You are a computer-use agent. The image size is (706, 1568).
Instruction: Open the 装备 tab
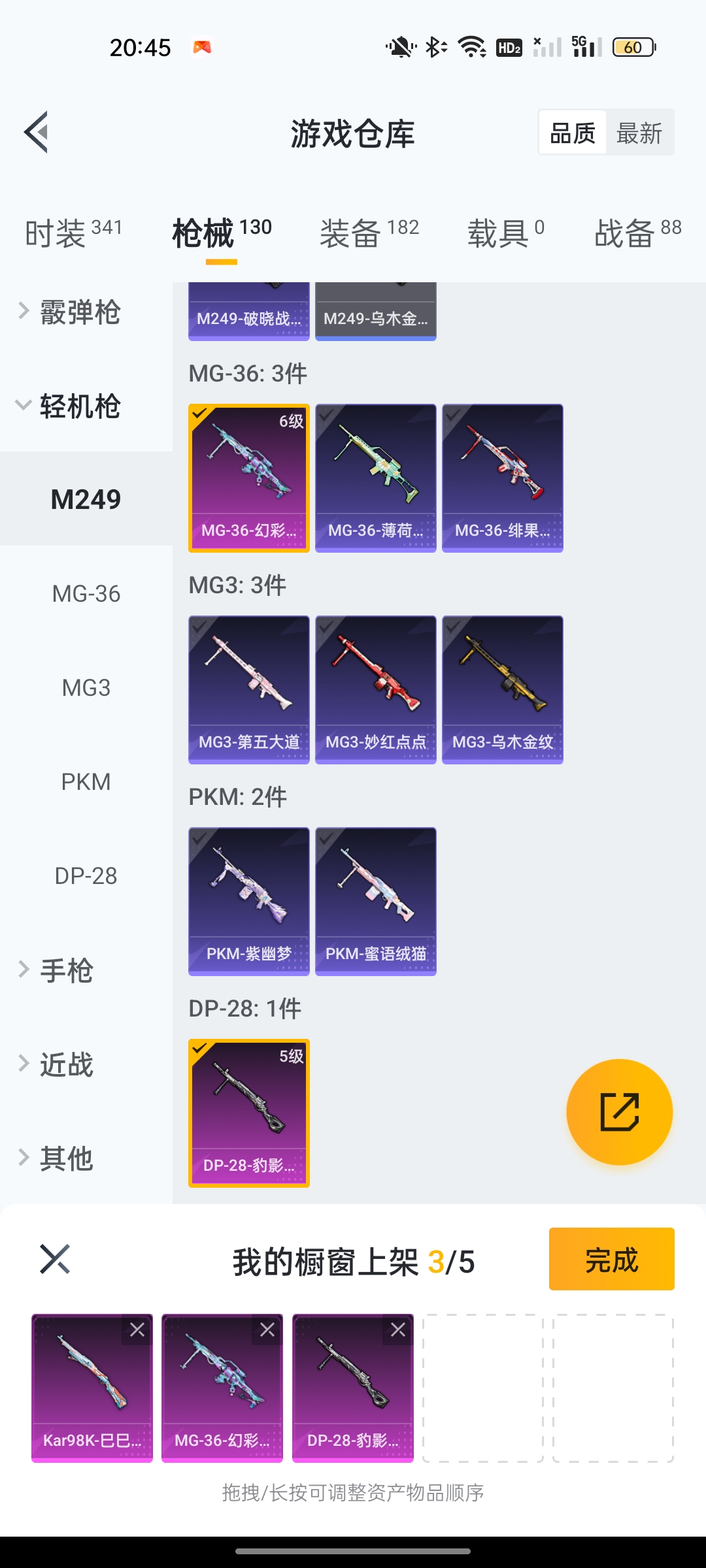(369, 233)
